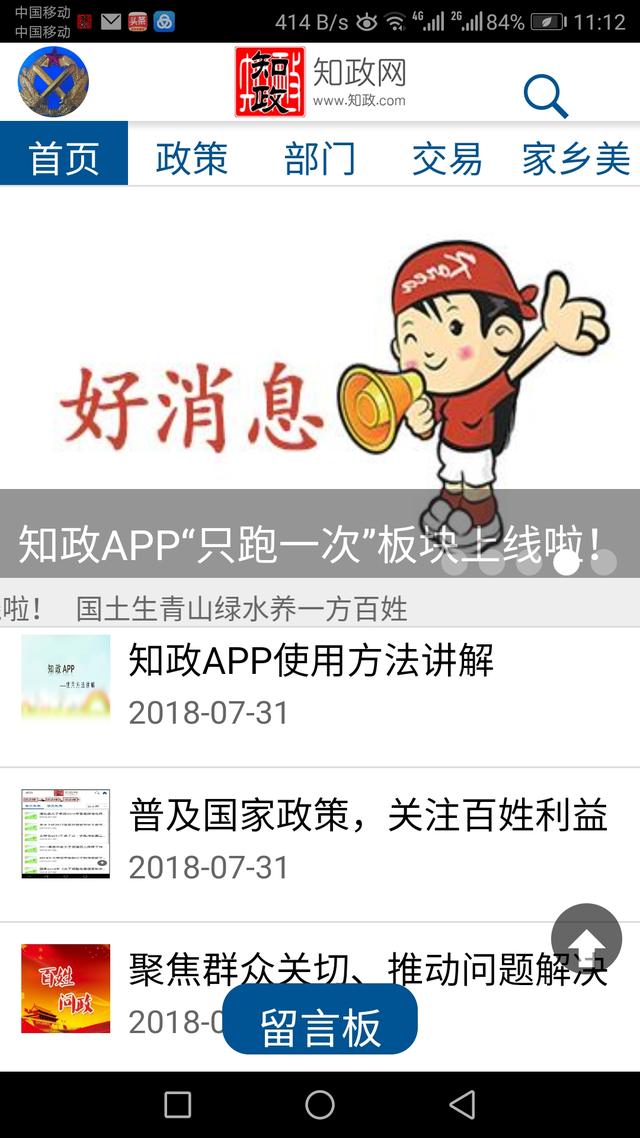Open the search magnifier icon

pos(545,96)
